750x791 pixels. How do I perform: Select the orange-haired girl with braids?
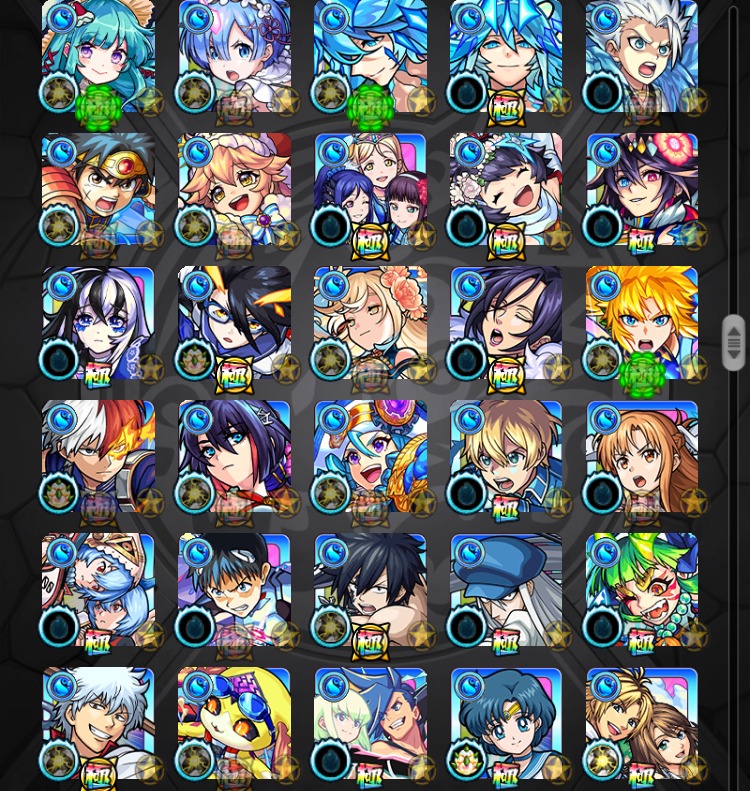click(x=641, y=457)
